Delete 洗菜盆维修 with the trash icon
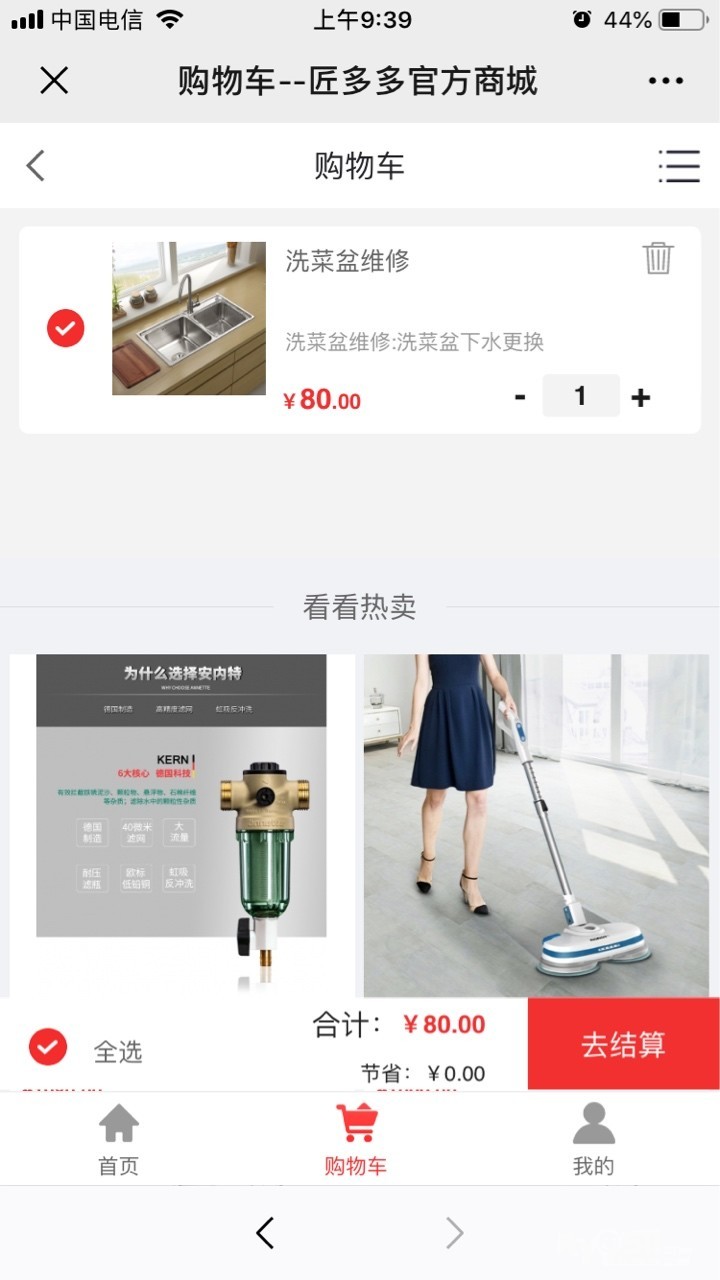The image size is (720, 1280). 658,258
